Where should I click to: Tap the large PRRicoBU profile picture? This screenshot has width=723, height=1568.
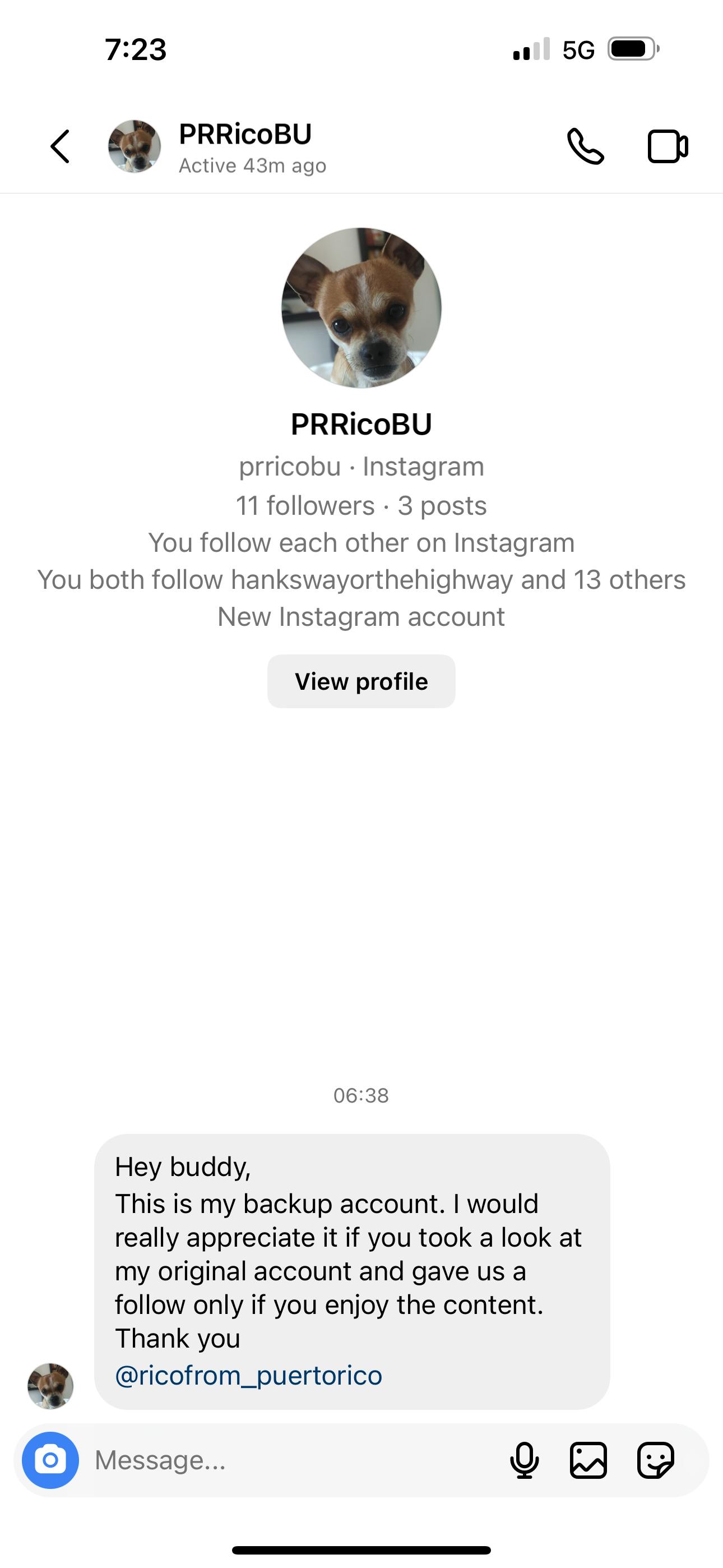coord(361,308)
